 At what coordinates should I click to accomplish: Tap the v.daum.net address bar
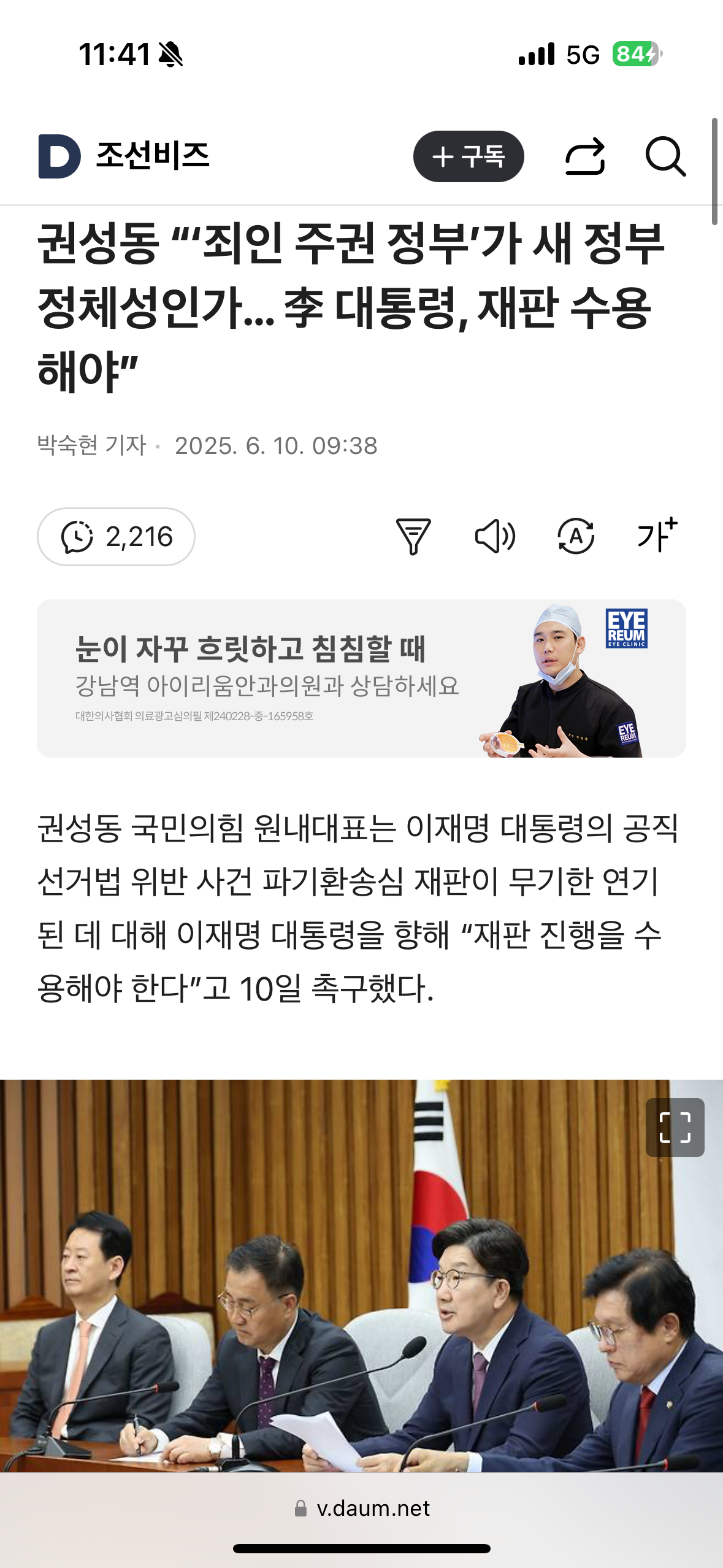point(362,1508)
